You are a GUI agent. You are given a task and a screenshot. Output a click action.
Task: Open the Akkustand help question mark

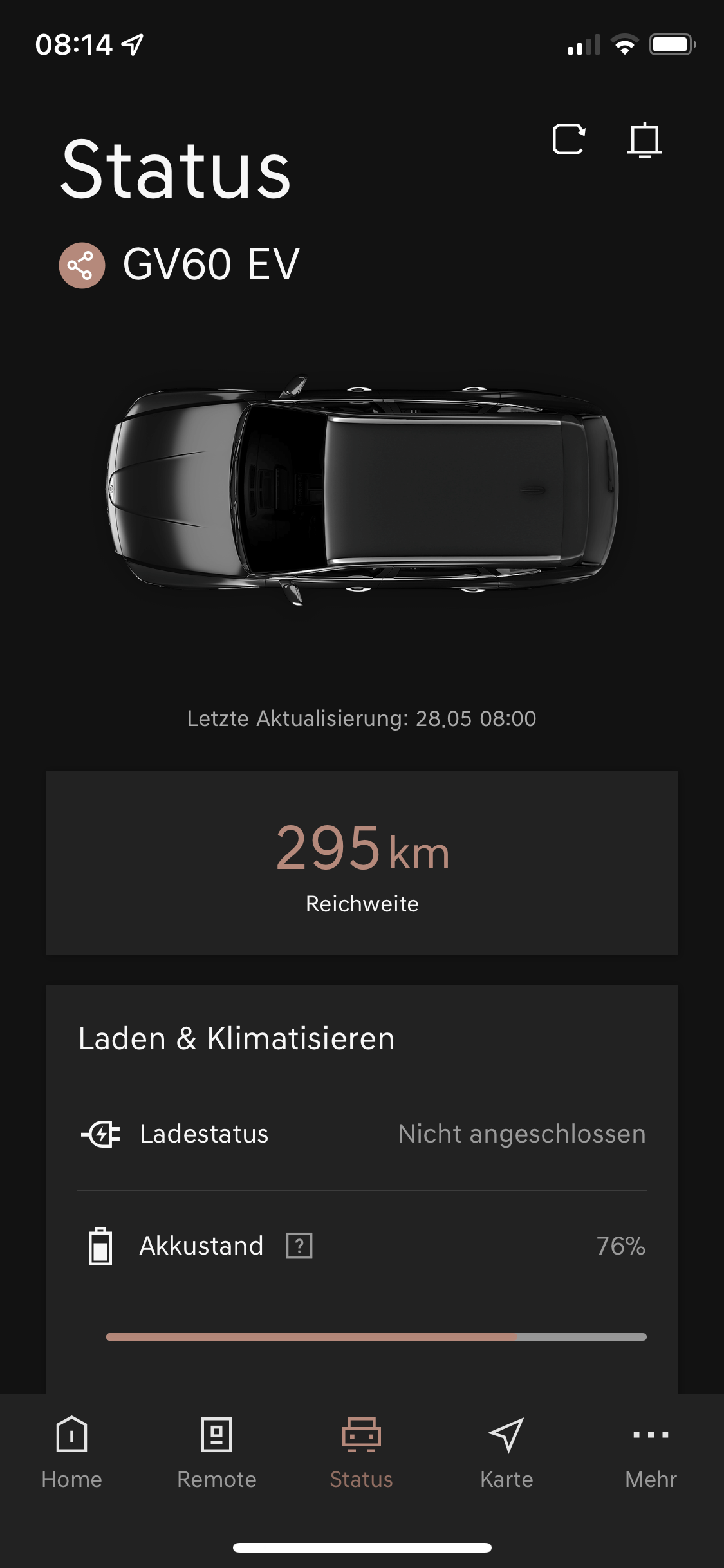(x=299, y=1246)
